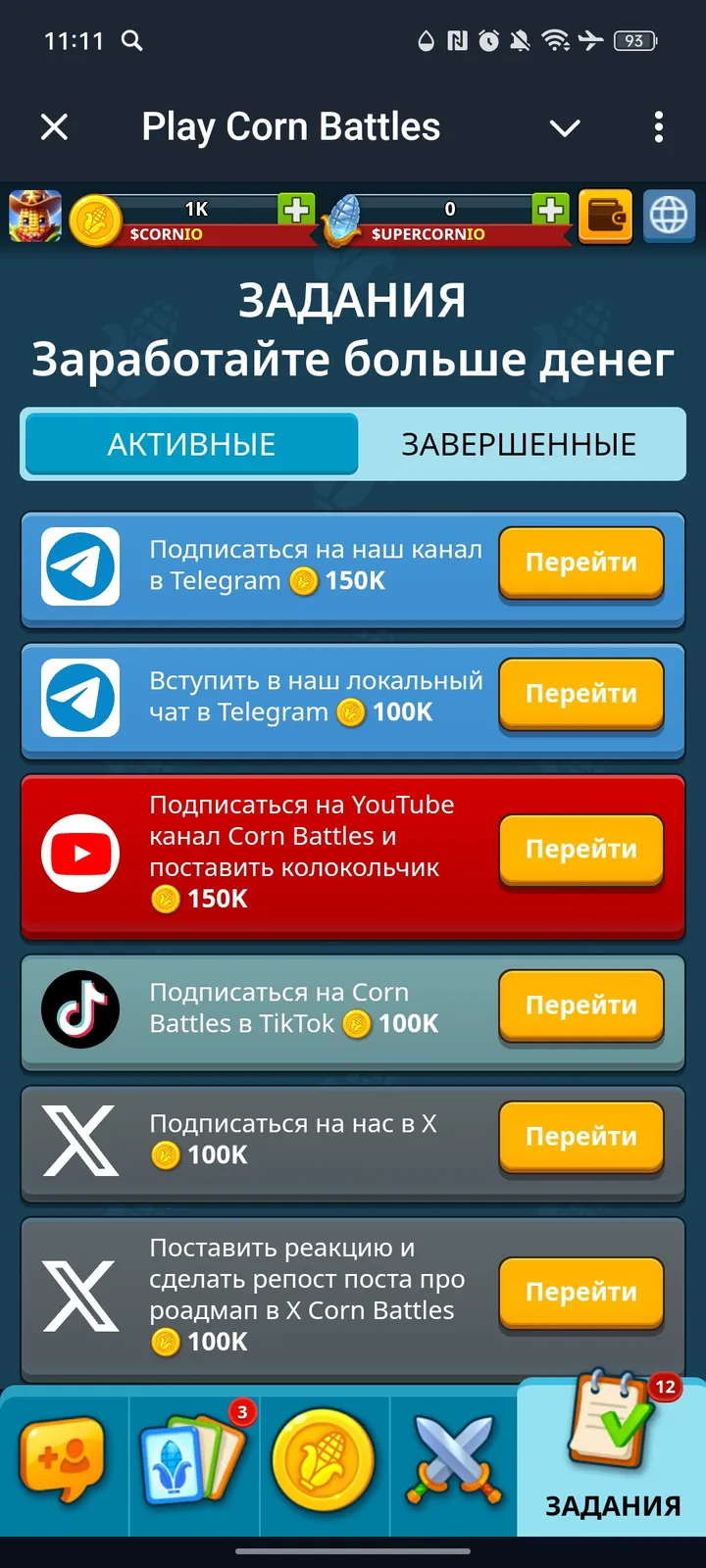This screenshot has height=1568, width=706.
Task: Select the YouTube icon on the red task card
Action: click(x=79, y=853)
